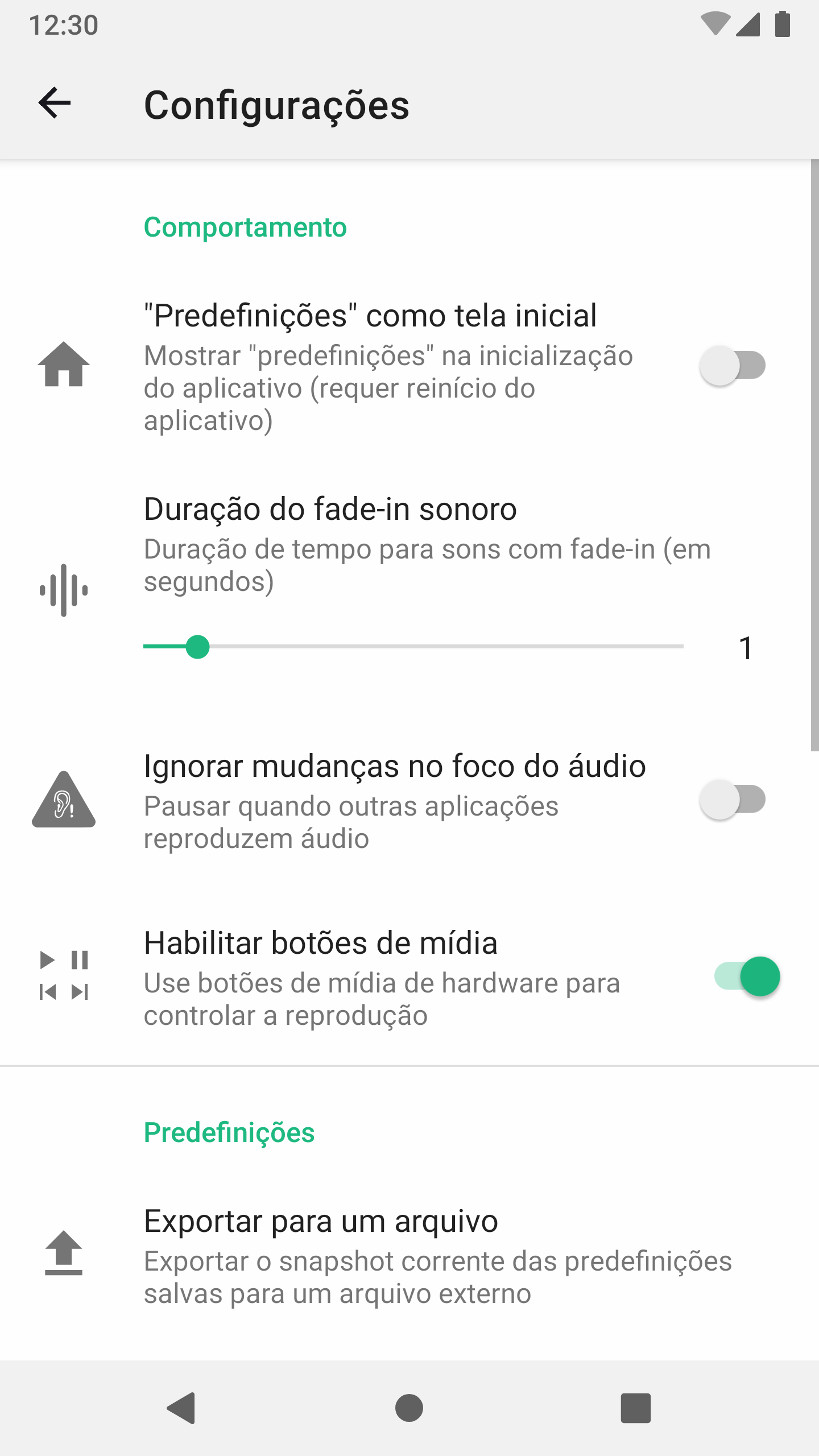Tap the system home button

[x=409, y=1408]
